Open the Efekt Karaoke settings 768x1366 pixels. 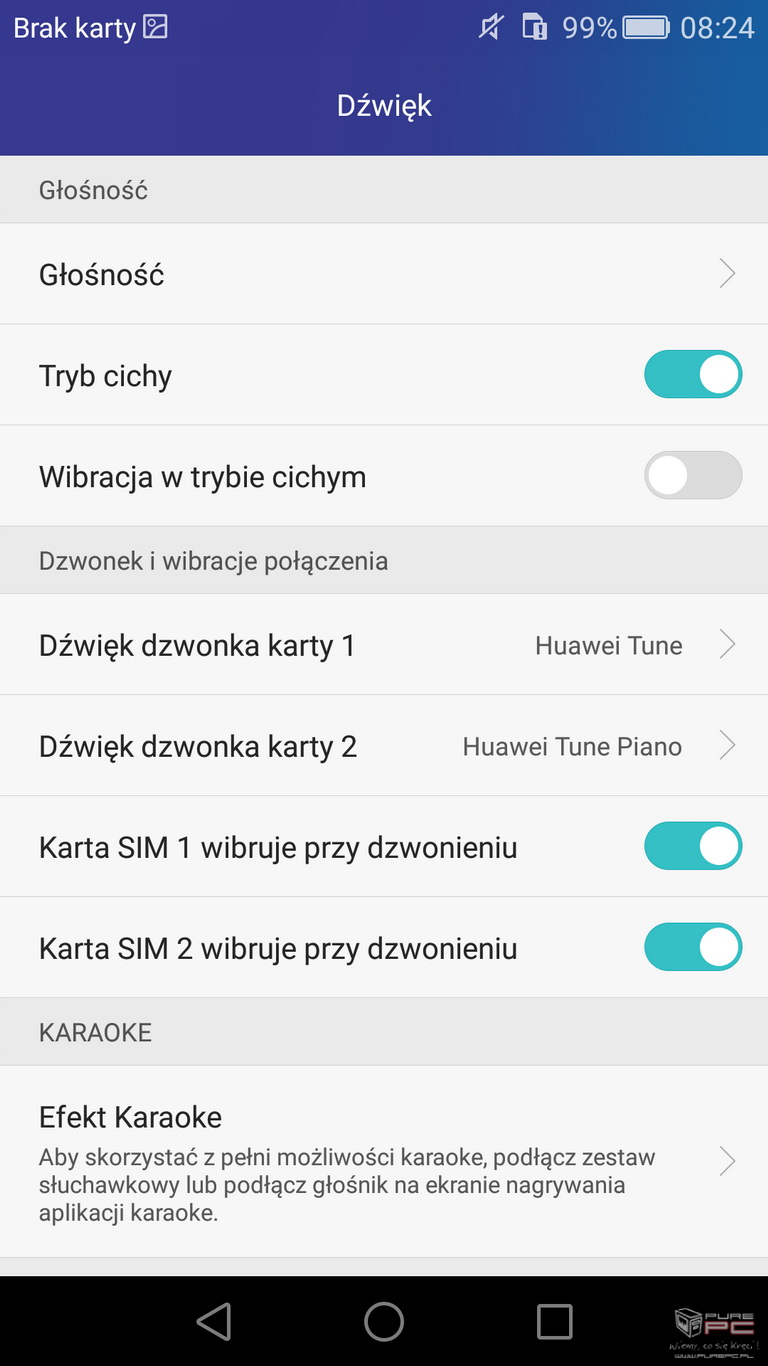(x=384, y=1161)
